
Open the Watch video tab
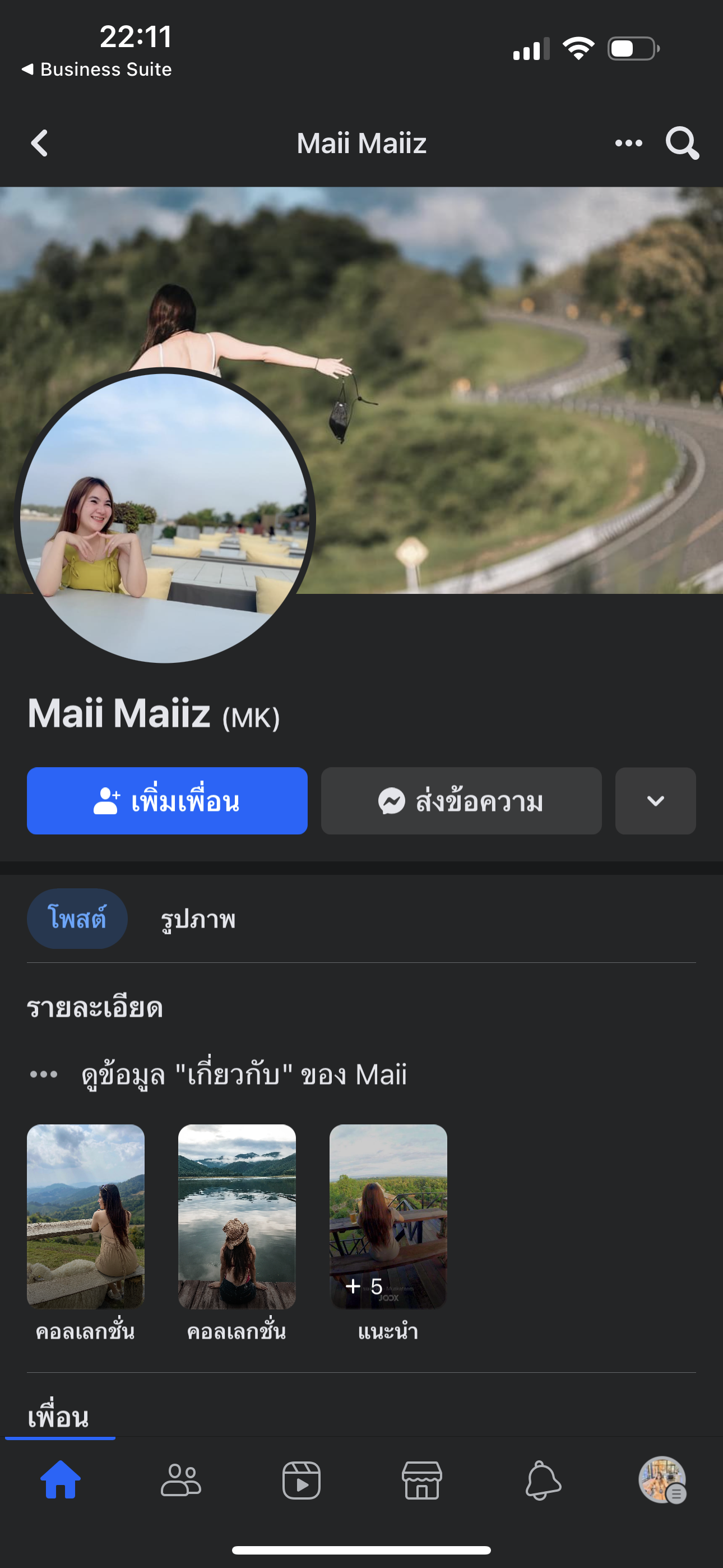(x=302, y=1480)
